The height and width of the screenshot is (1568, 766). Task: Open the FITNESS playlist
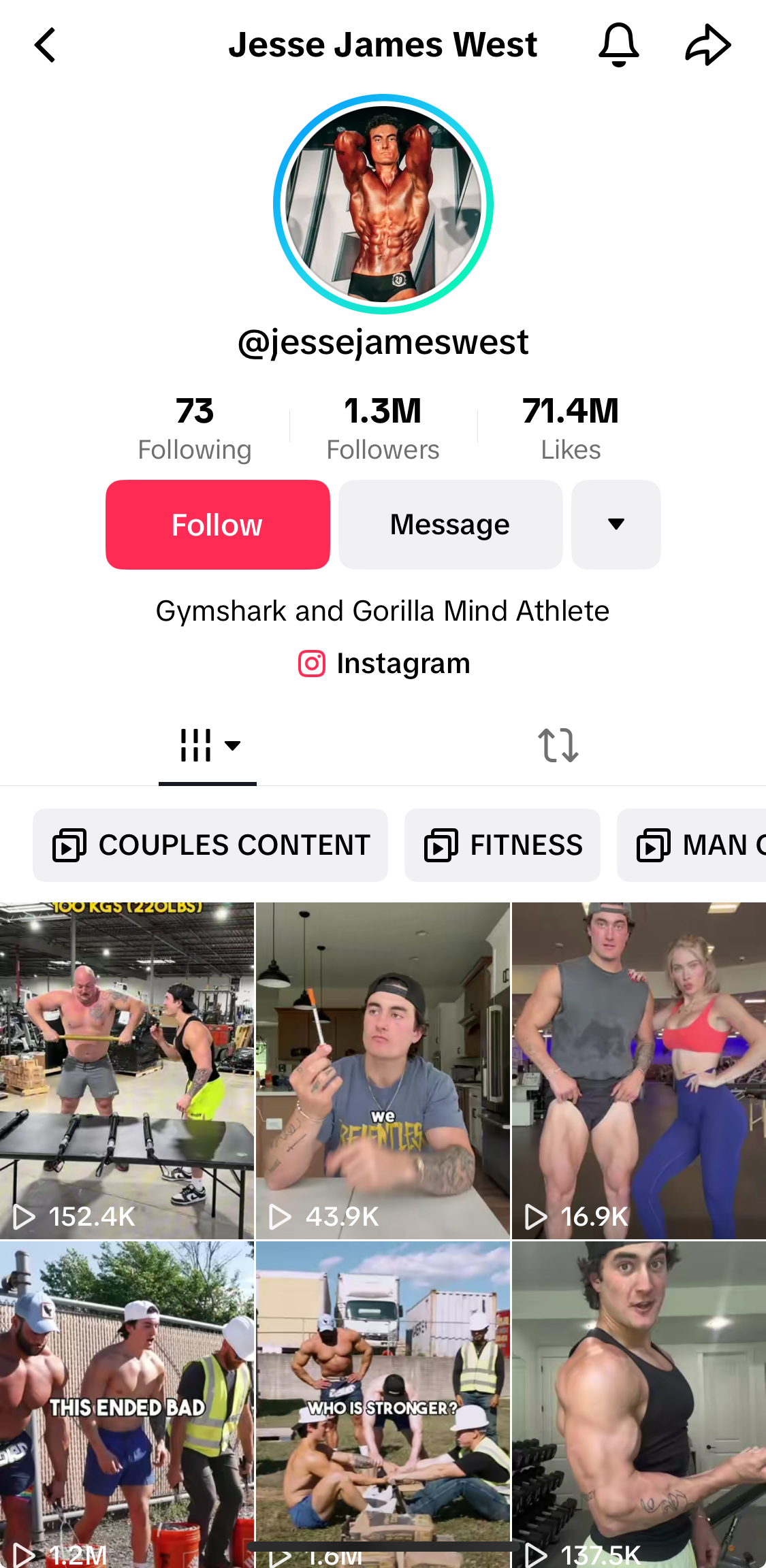[502, 845]
